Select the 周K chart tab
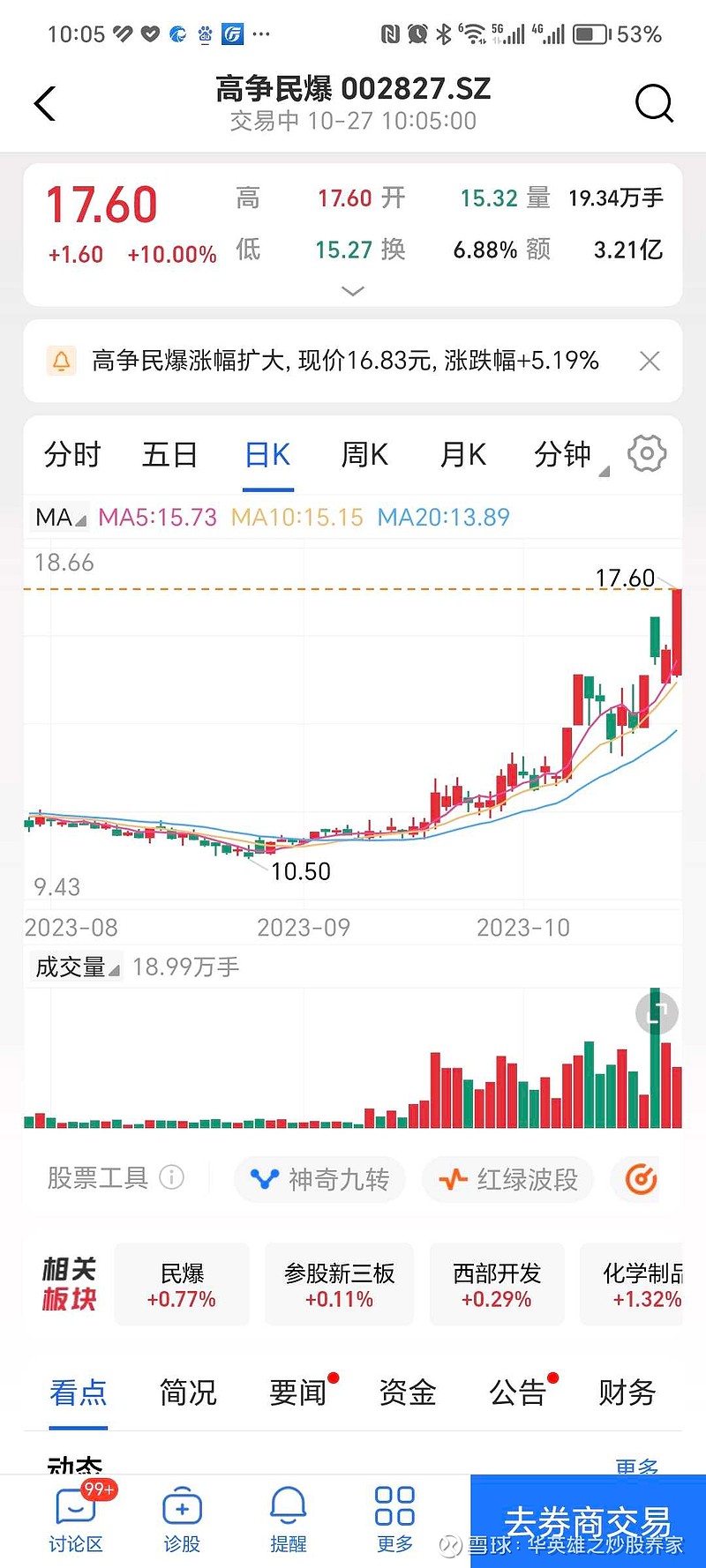 coord(364,455)
